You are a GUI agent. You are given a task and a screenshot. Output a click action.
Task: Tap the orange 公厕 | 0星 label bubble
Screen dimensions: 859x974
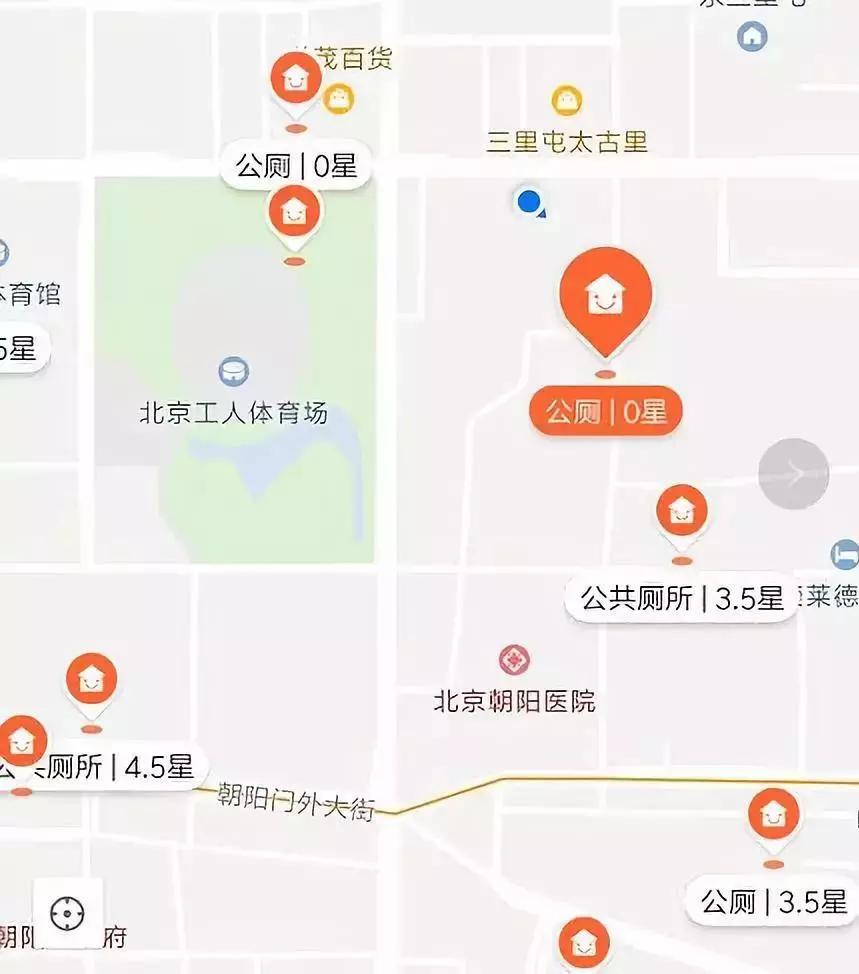(605, 410)
